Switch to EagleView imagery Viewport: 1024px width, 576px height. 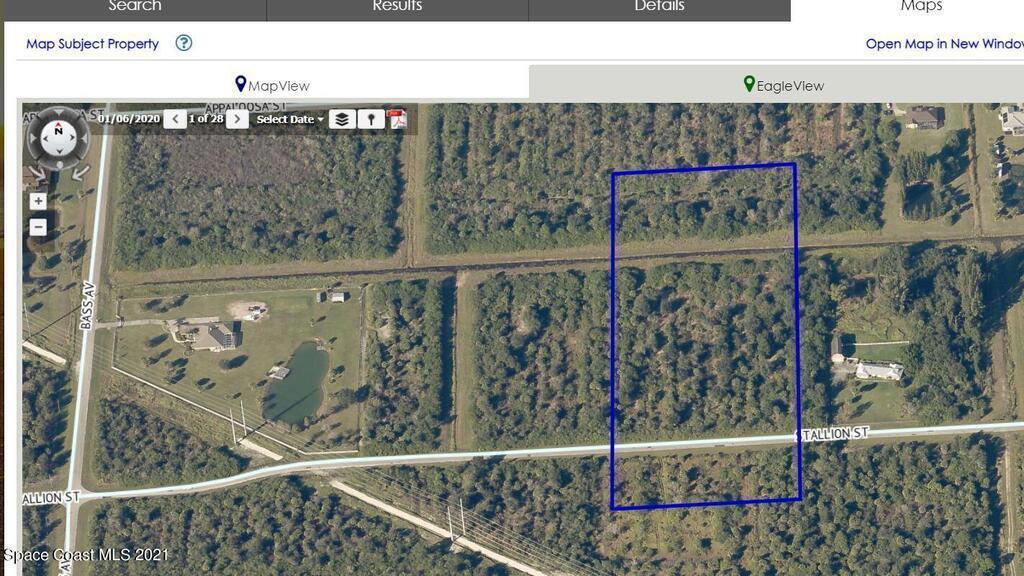click(783, 85)
